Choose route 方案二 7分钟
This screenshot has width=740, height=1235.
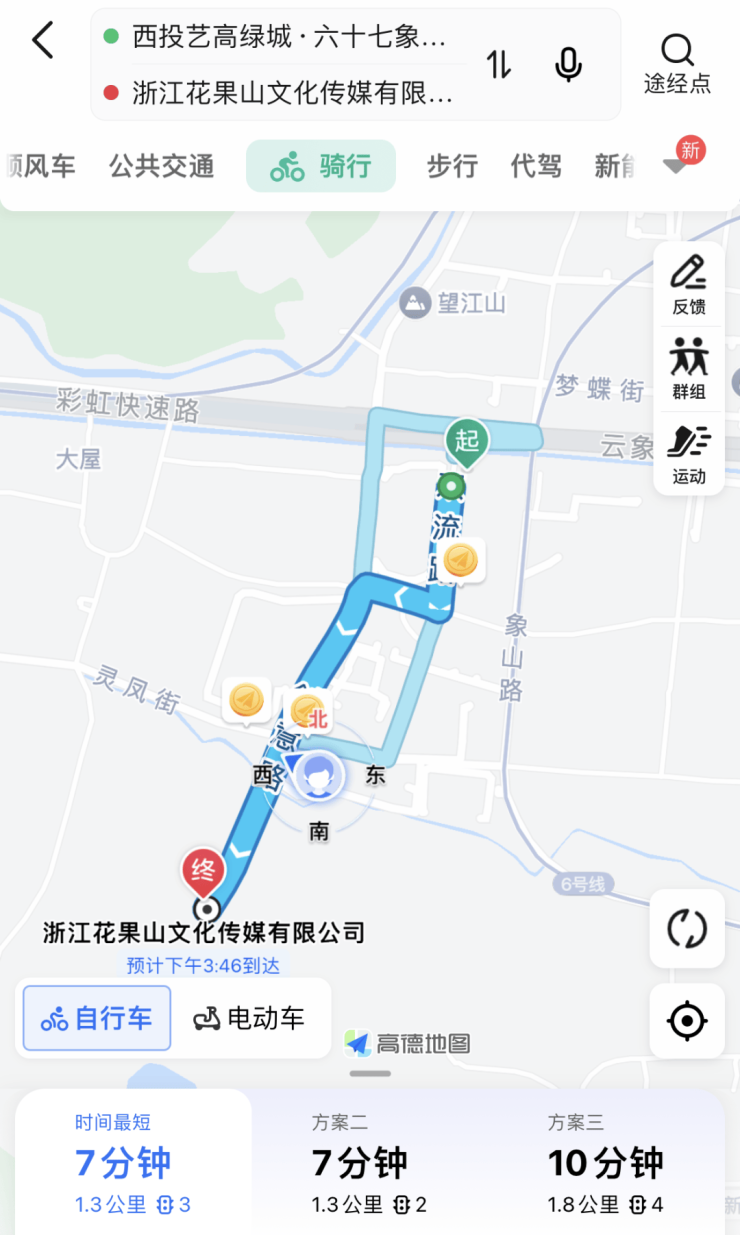369,1163
